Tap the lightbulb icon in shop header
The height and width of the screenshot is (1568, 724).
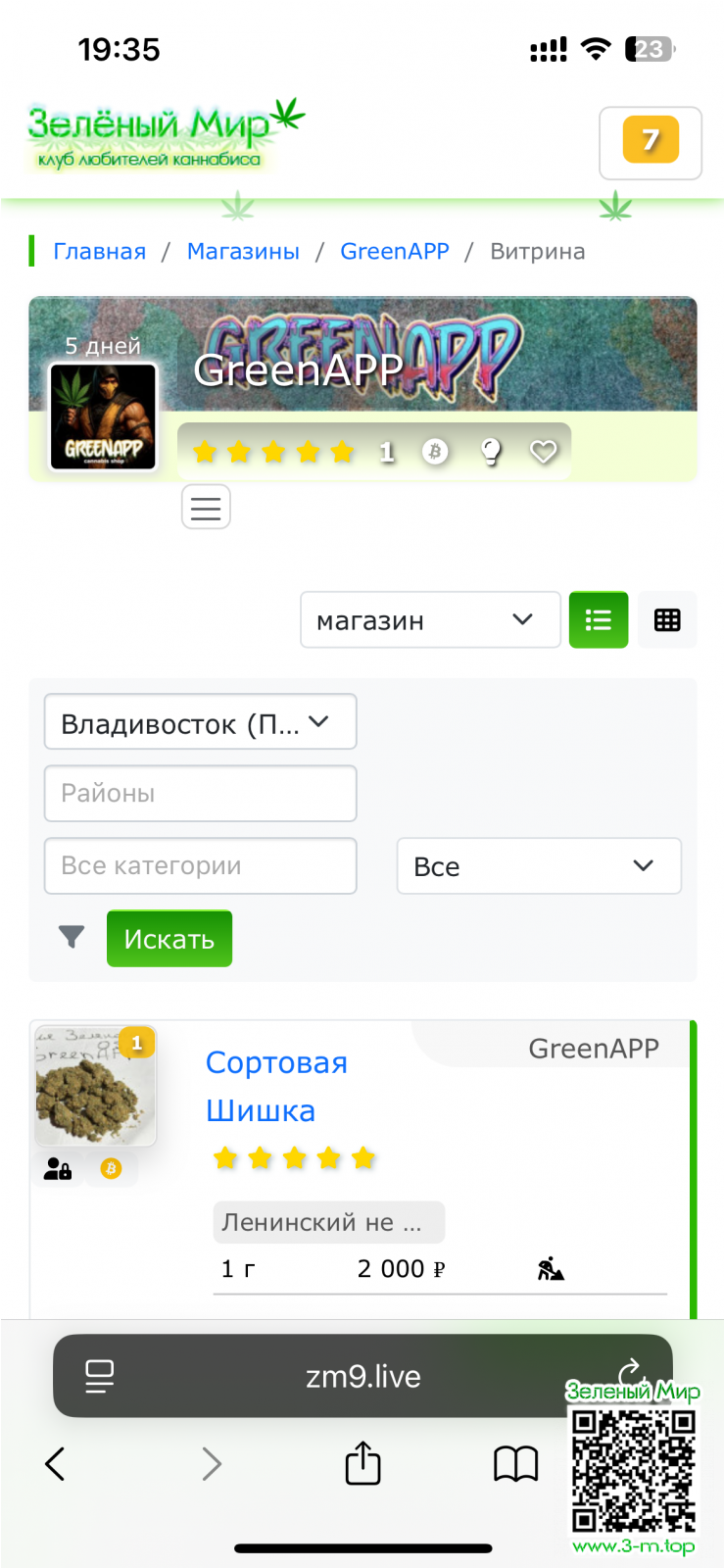490,452
